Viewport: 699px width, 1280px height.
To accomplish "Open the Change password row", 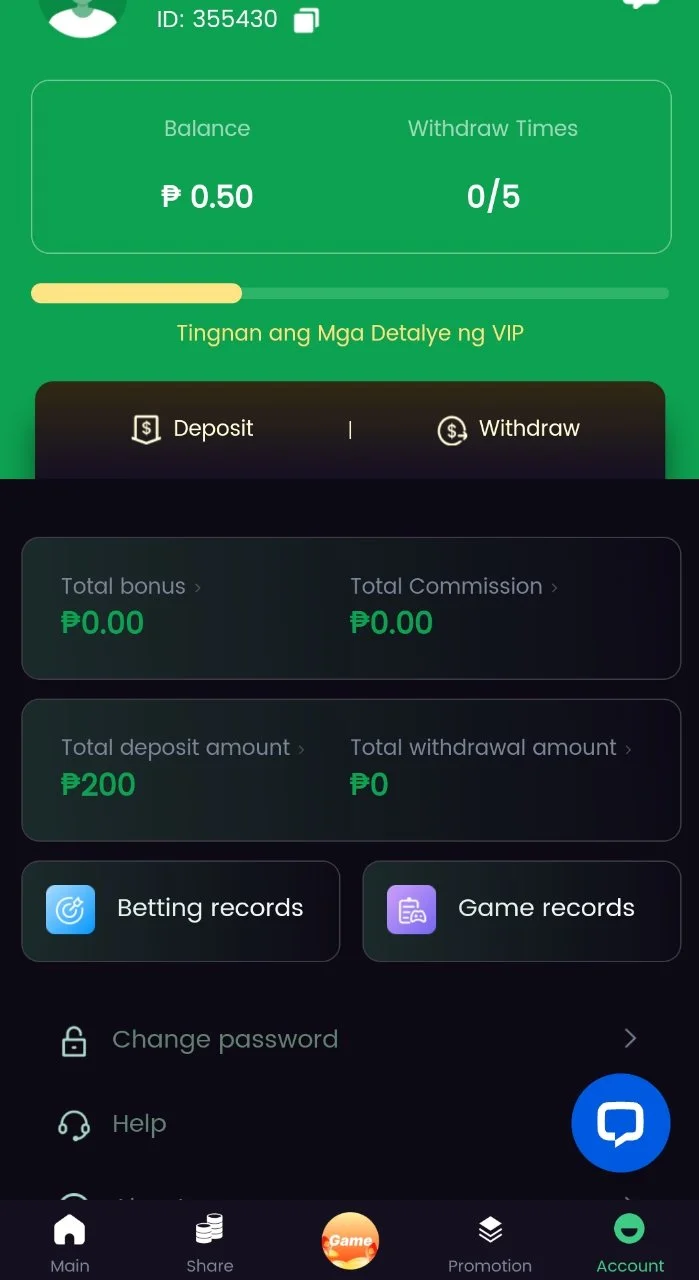I will [349, 1039].
